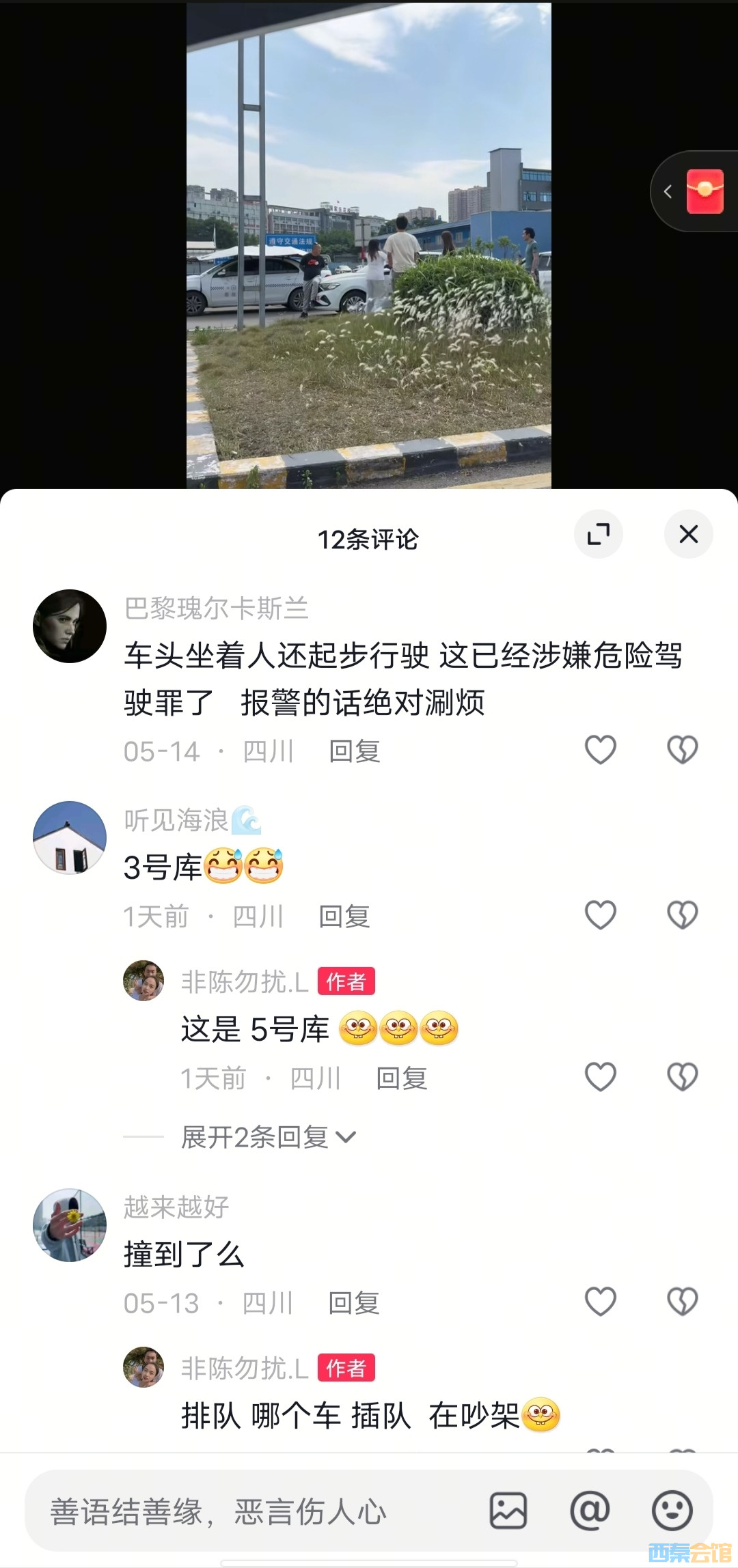Expand comments panel to full screen
This screenshot has height=1568, width=738.
click(x=598, y=534)
